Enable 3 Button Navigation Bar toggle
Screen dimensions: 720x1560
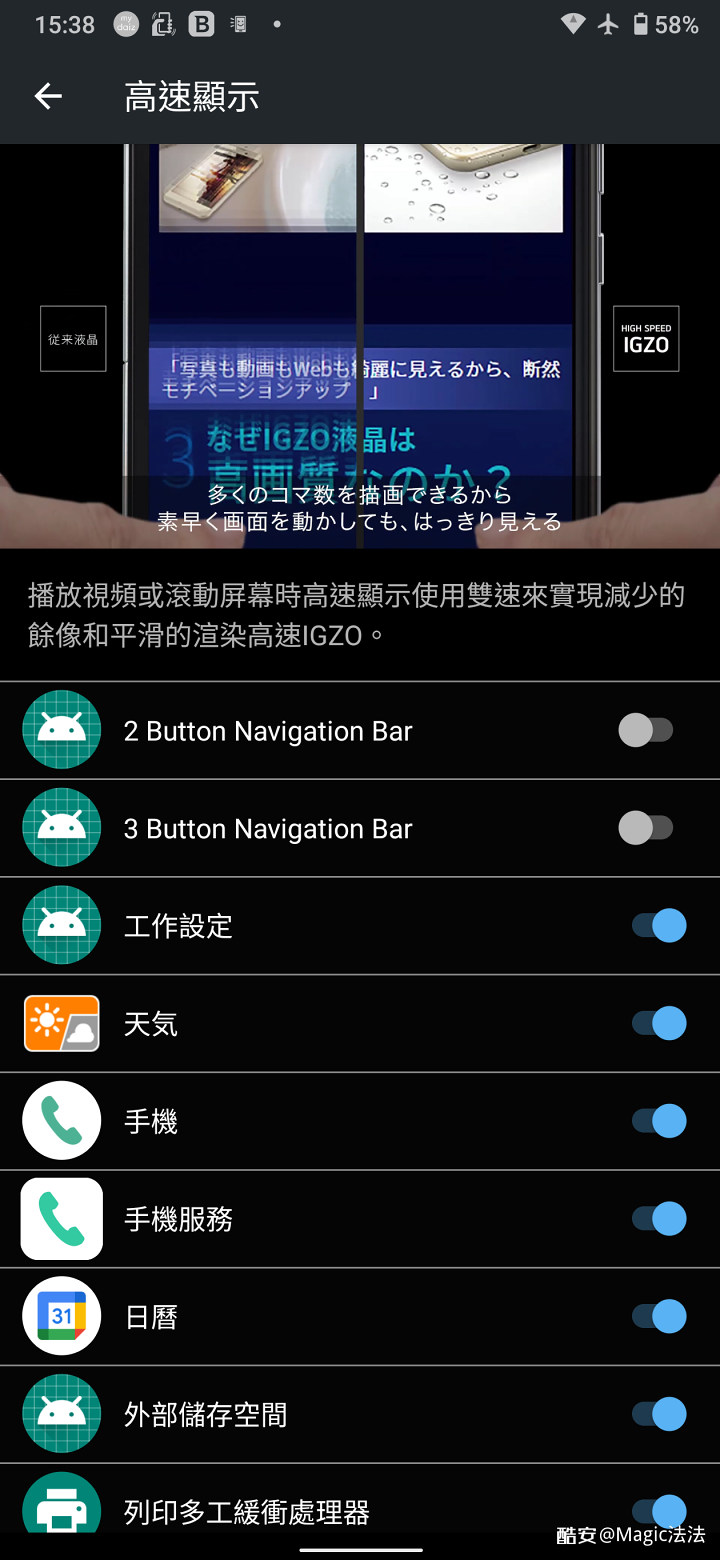coord(646,828)
